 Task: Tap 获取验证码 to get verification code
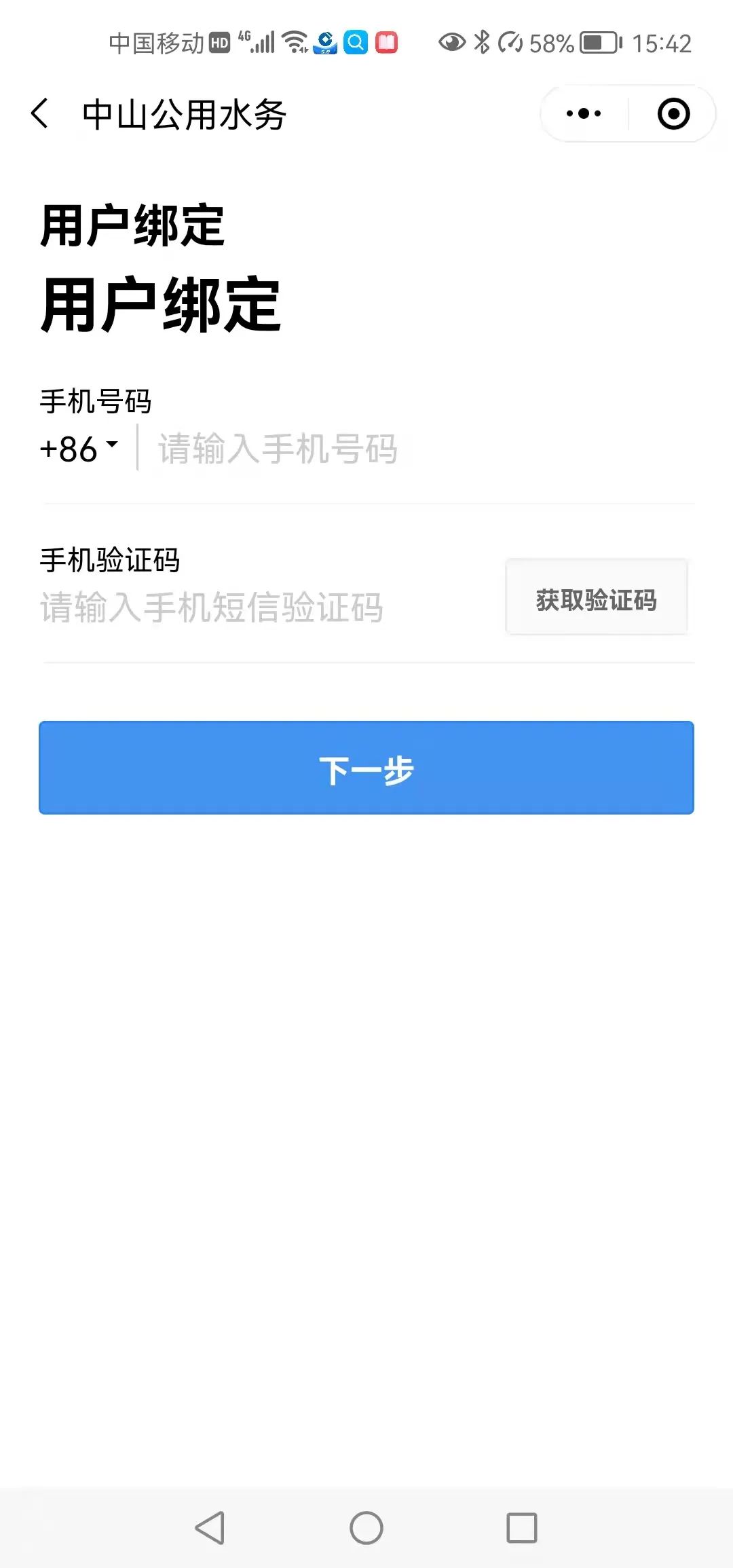click(597, 598)
